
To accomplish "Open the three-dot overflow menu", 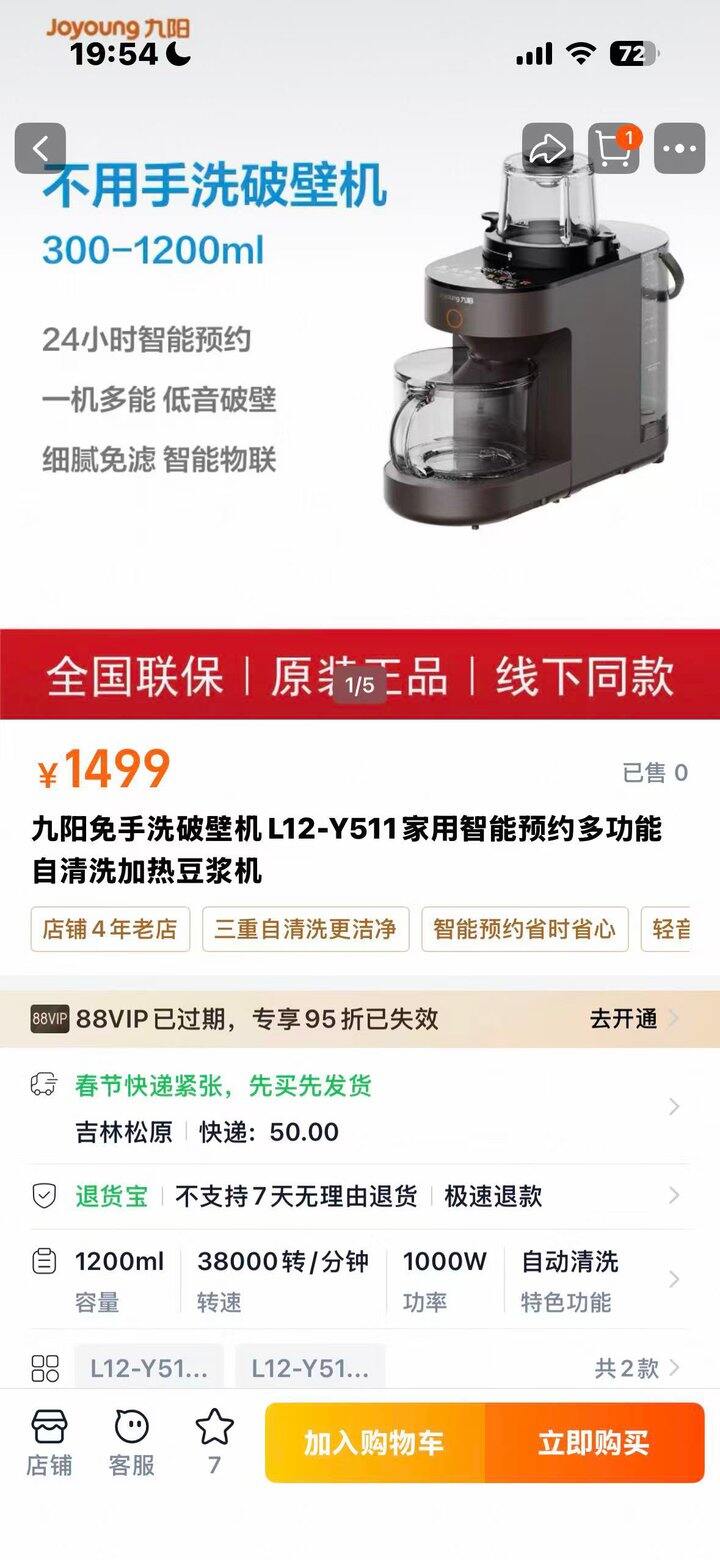I will (x=680, y=149).
